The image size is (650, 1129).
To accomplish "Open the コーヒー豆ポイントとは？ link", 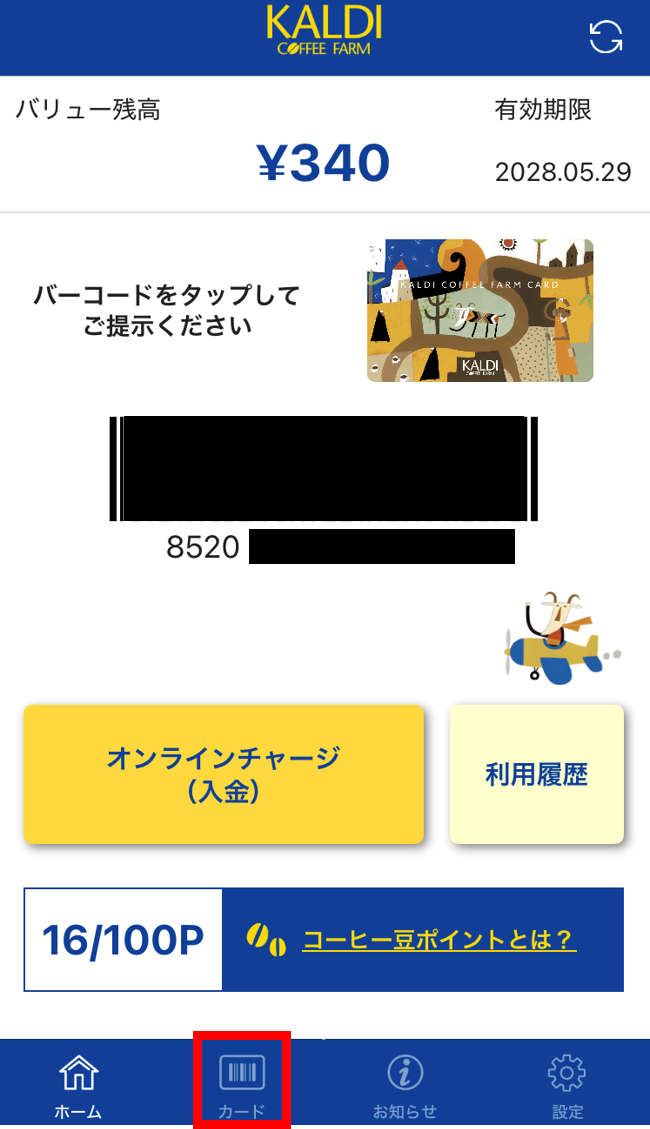I will click(x=439, y=940).
